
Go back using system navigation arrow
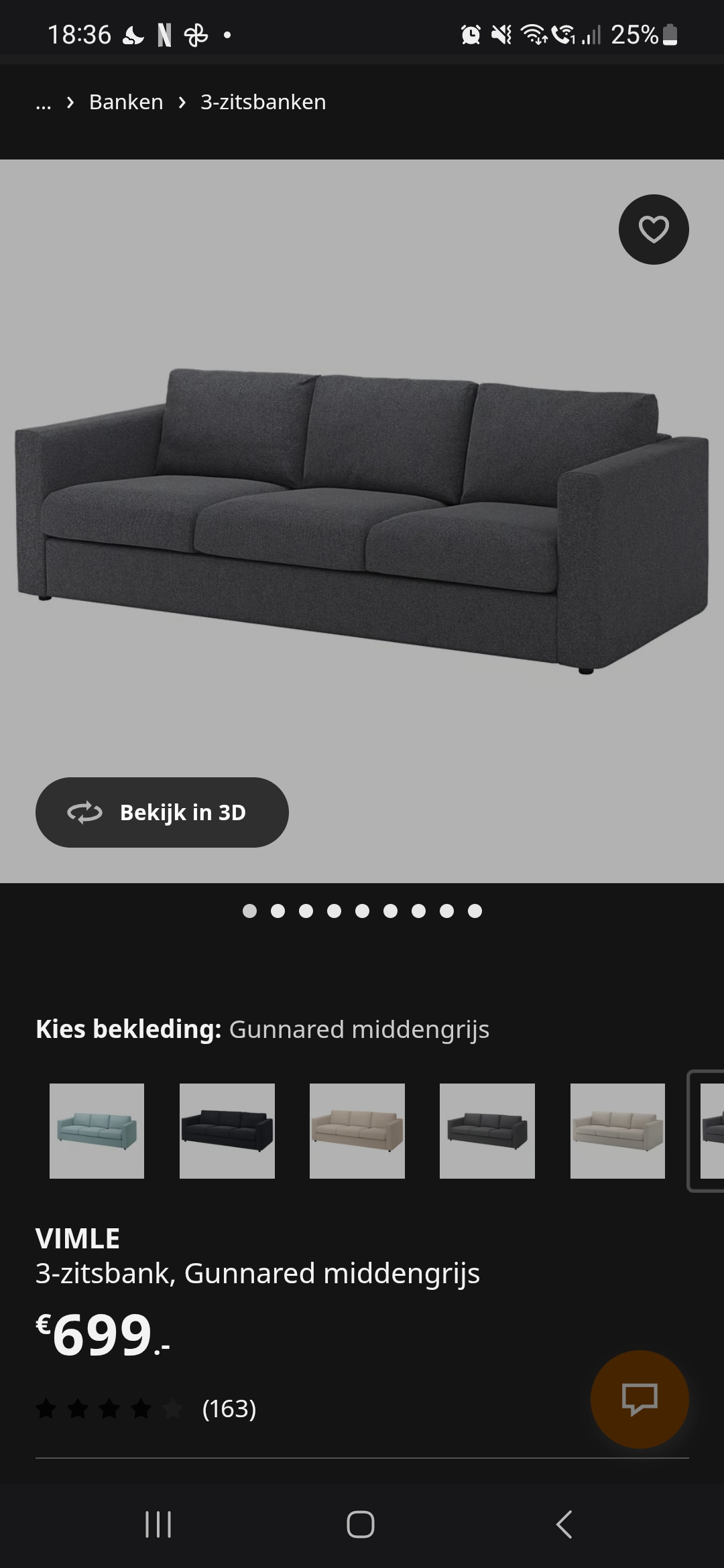[564, 1524]
